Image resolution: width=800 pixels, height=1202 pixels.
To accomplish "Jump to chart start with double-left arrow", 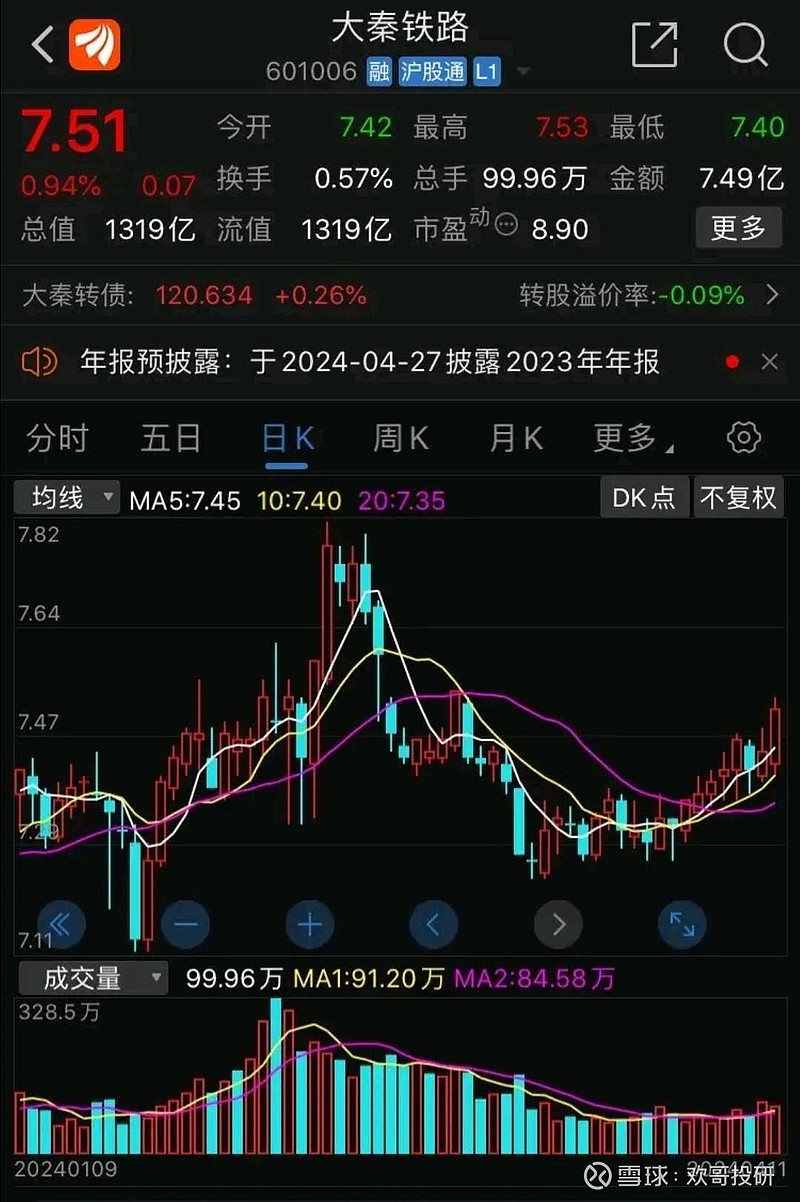I will tap(62, 924).
